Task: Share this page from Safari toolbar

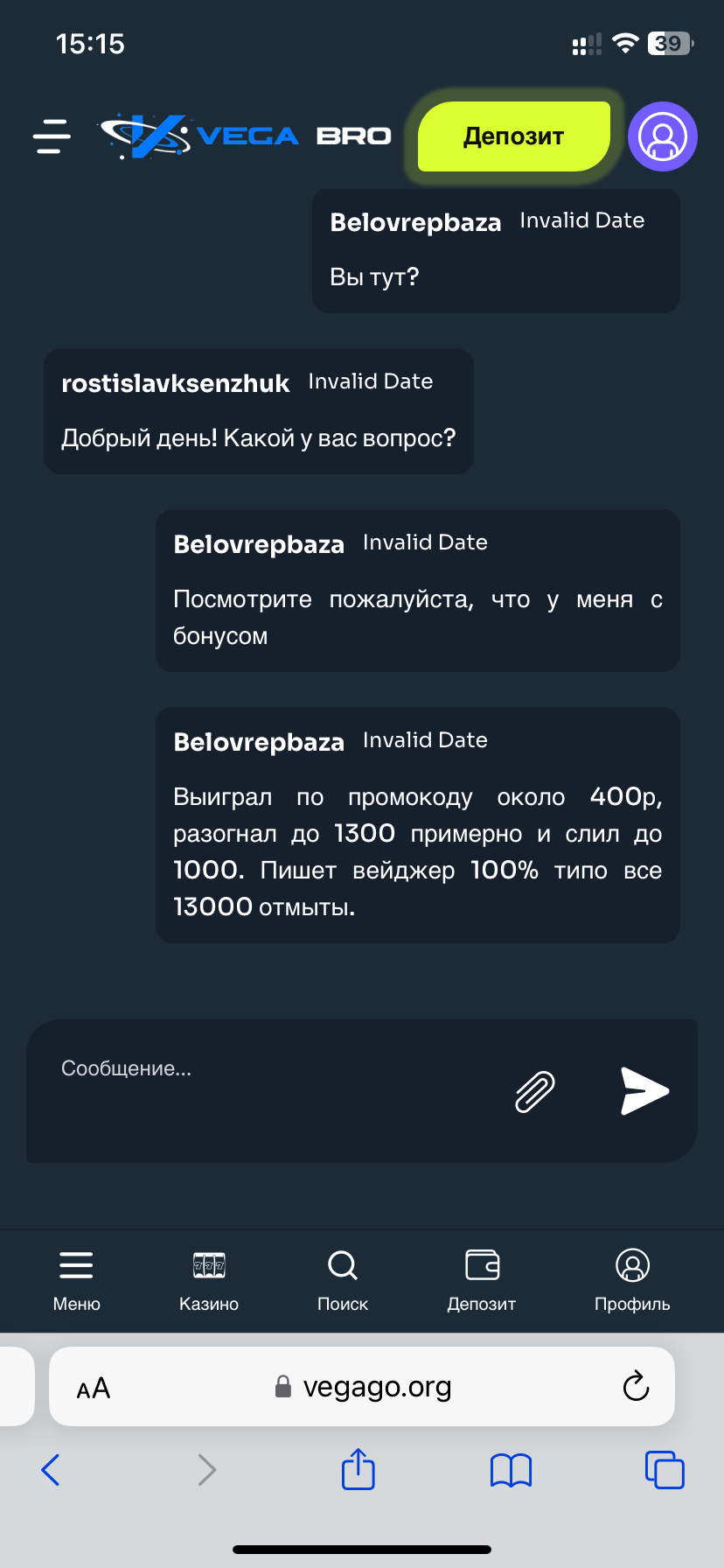Action: click(359, 1468)
